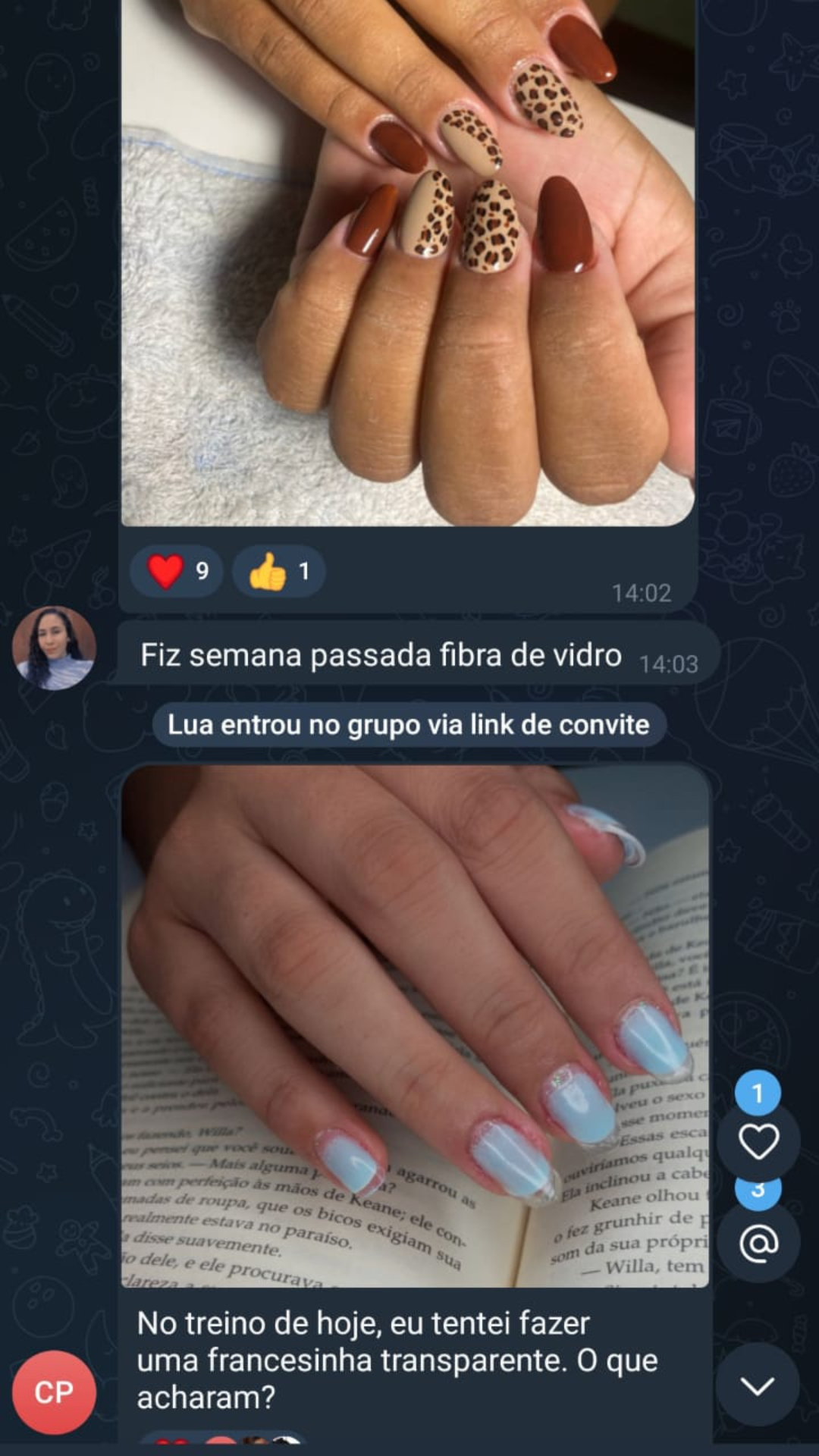The height and width of the screenshot is (1456, 819).
Task: Open the profile photo of fibra de vidro sender
Action: point(54,648)
